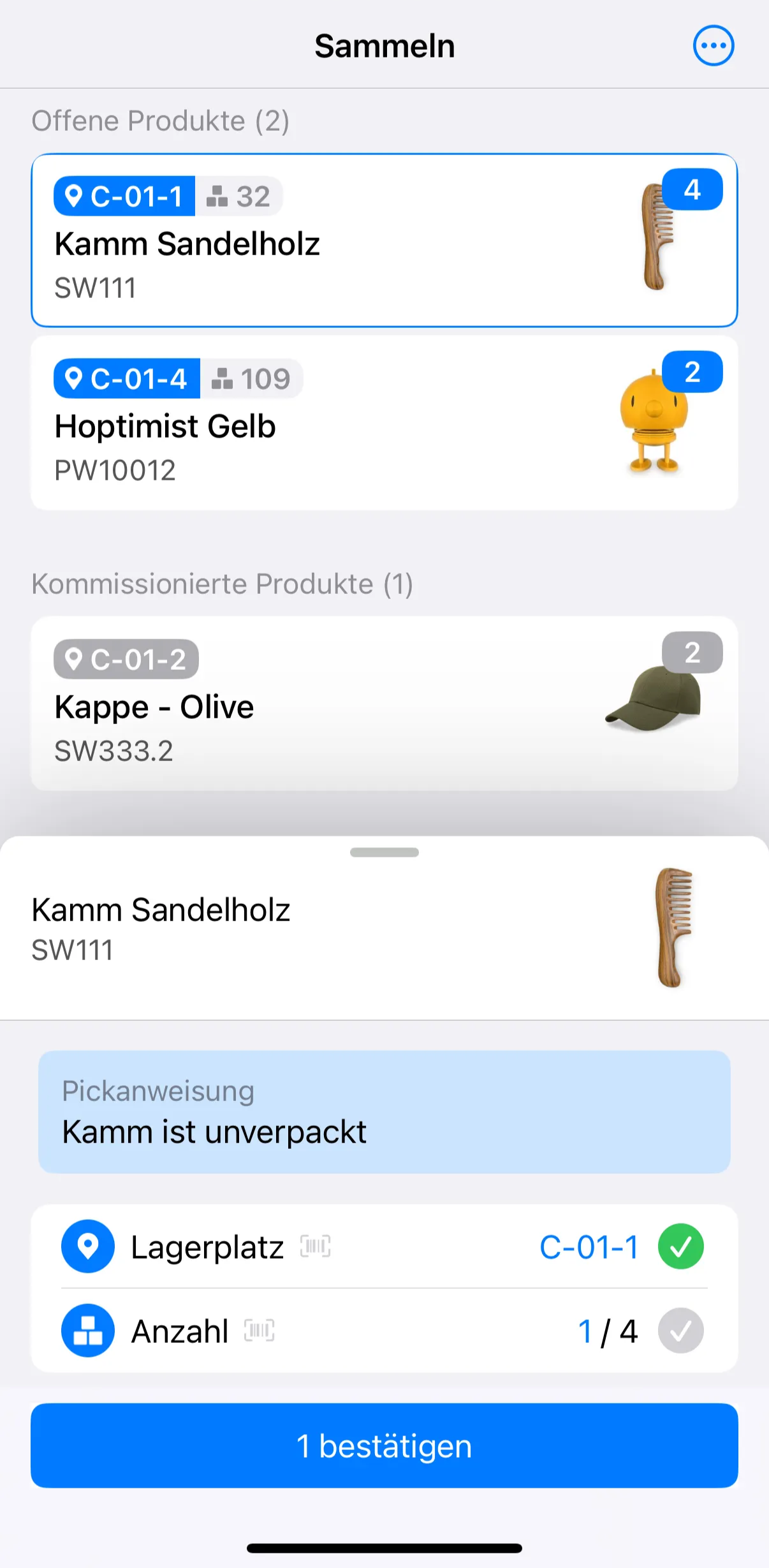Open the picked Kappe - Olive card
The image size is (769, 1568).
click(384, 704)
